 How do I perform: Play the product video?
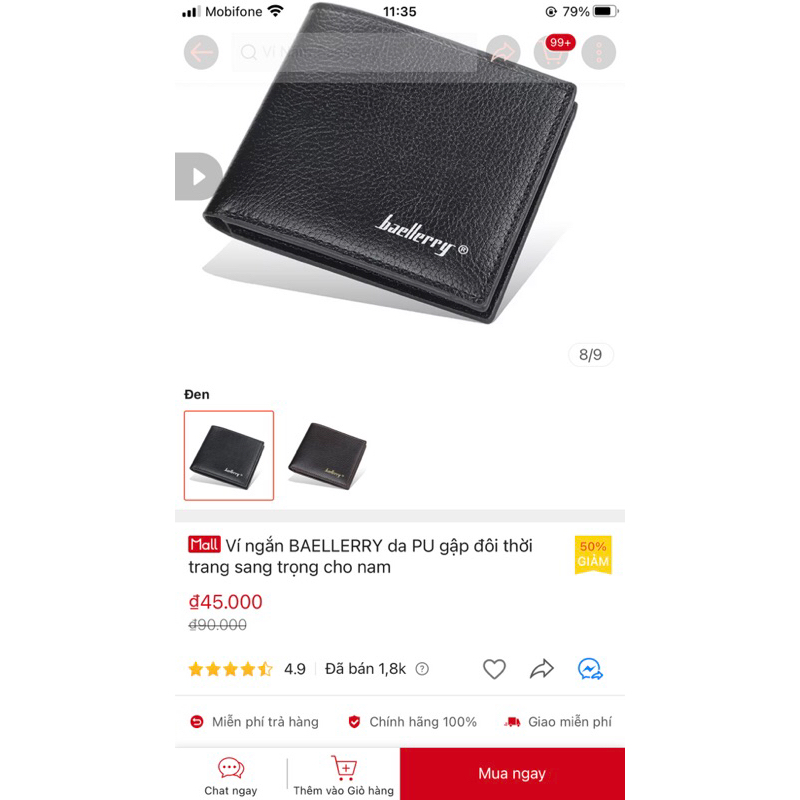tap(197, 177)
